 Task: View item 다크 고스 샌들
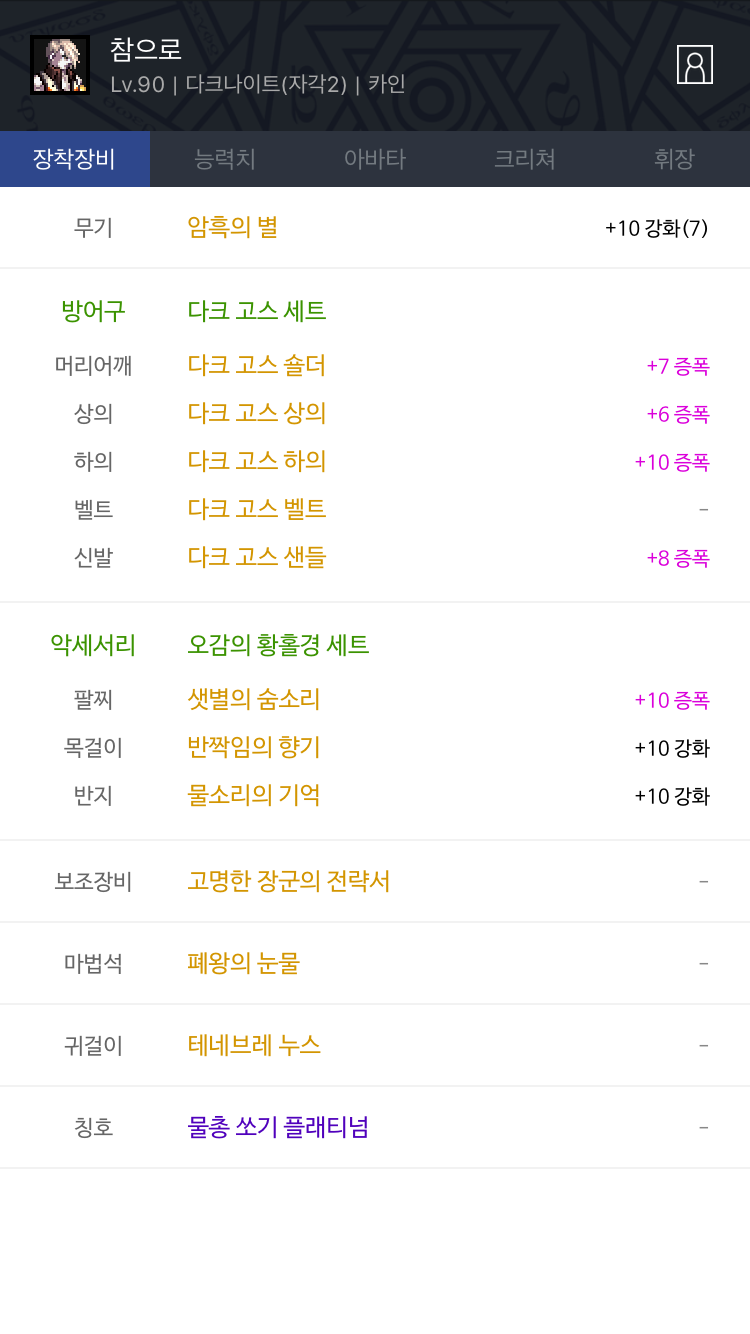pos(257,557)
